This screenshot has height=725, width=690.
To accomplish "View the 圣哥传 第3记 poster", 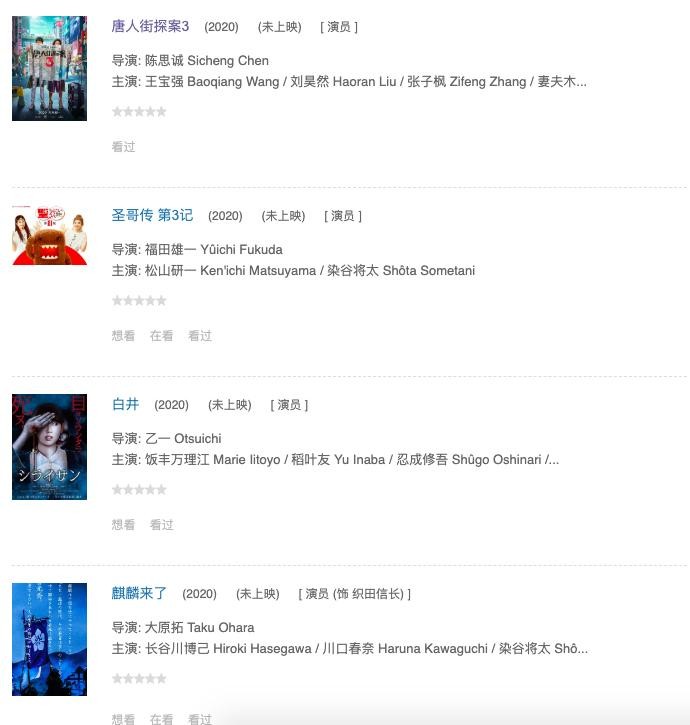I will pyautogui.click(x=49, y=235).
